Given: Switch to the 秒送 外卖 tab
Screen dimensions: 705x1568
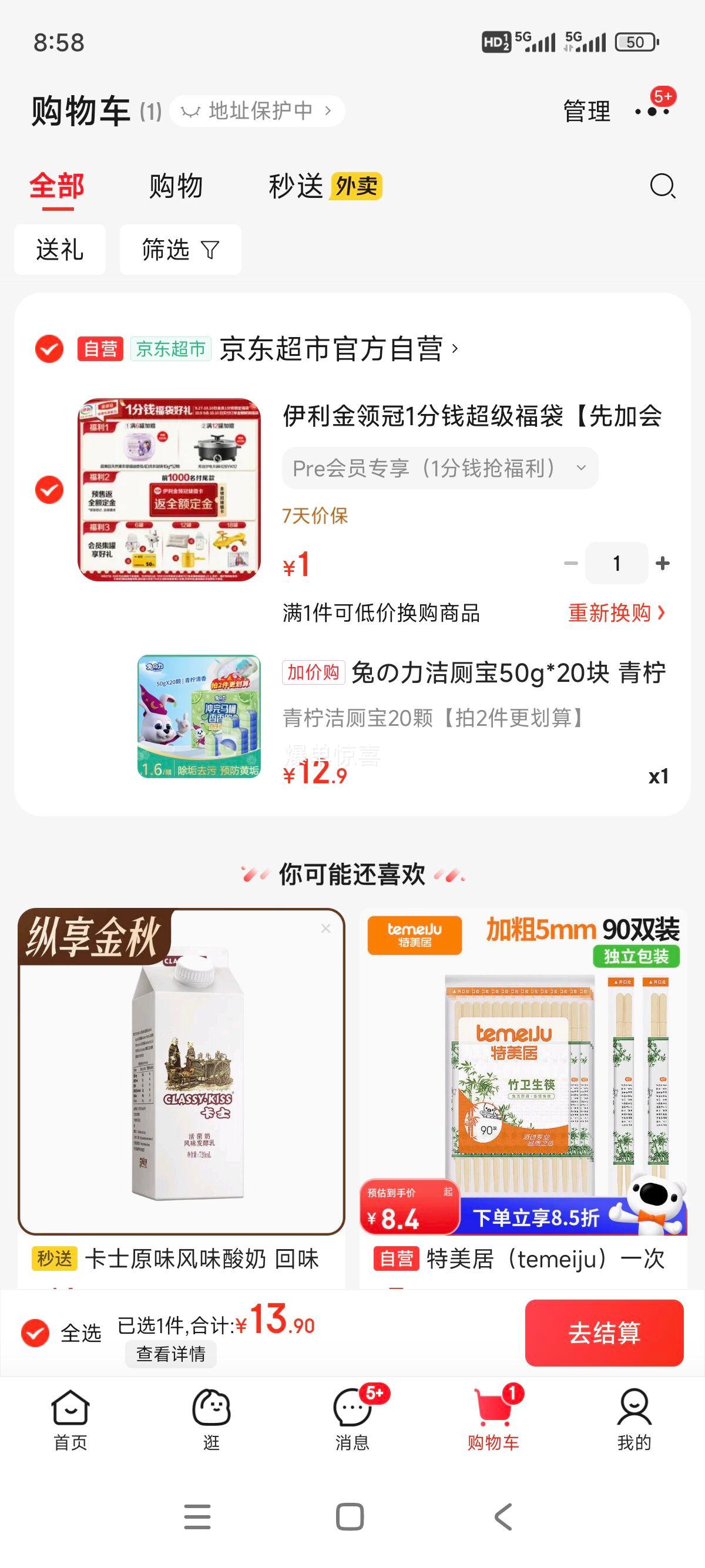Looking at the screenshot, I should (324, 186).
